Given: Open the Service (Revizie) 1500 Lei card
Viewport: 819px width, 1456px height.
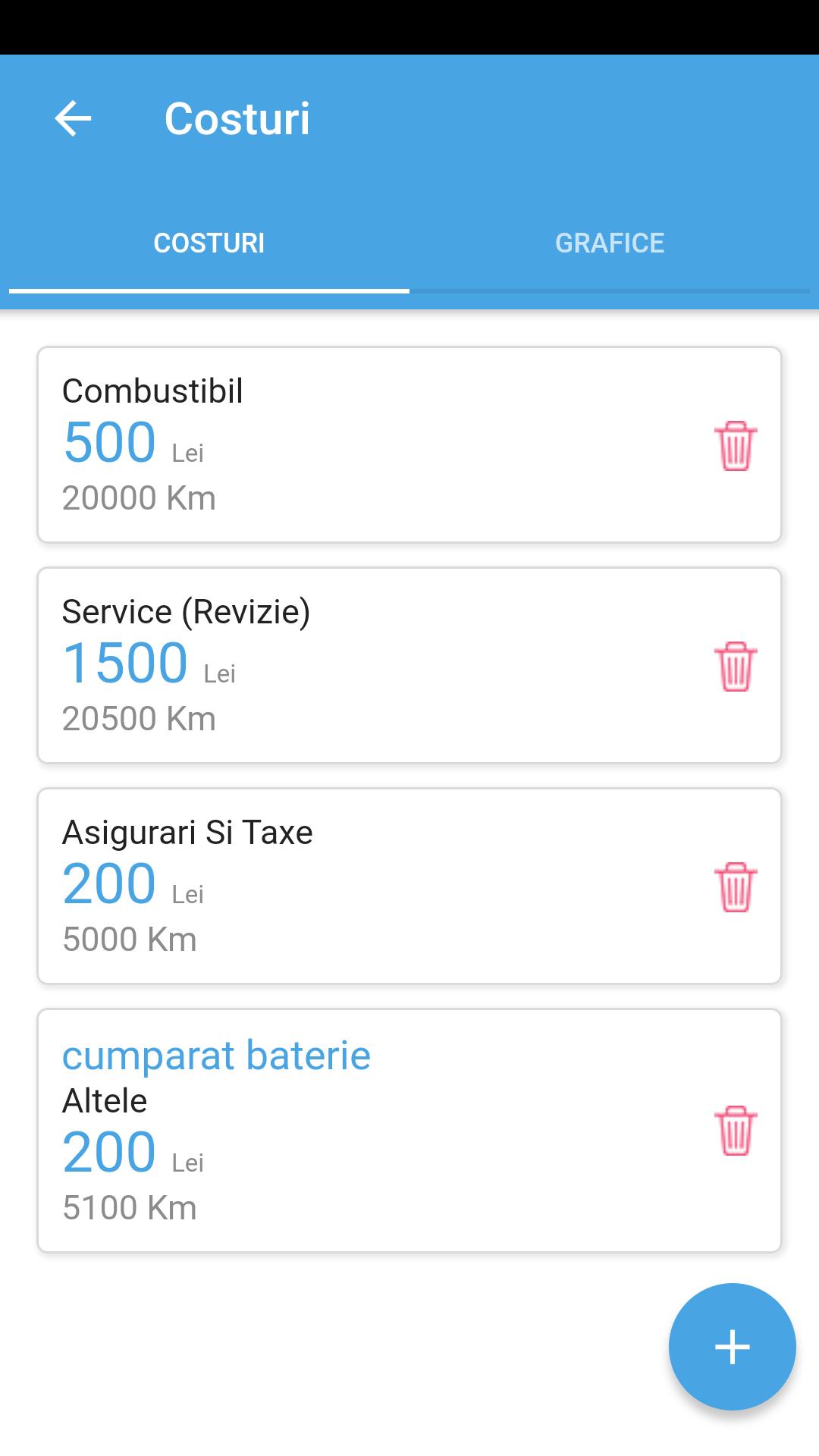Looking at the screenshot, I should point(409,665).
